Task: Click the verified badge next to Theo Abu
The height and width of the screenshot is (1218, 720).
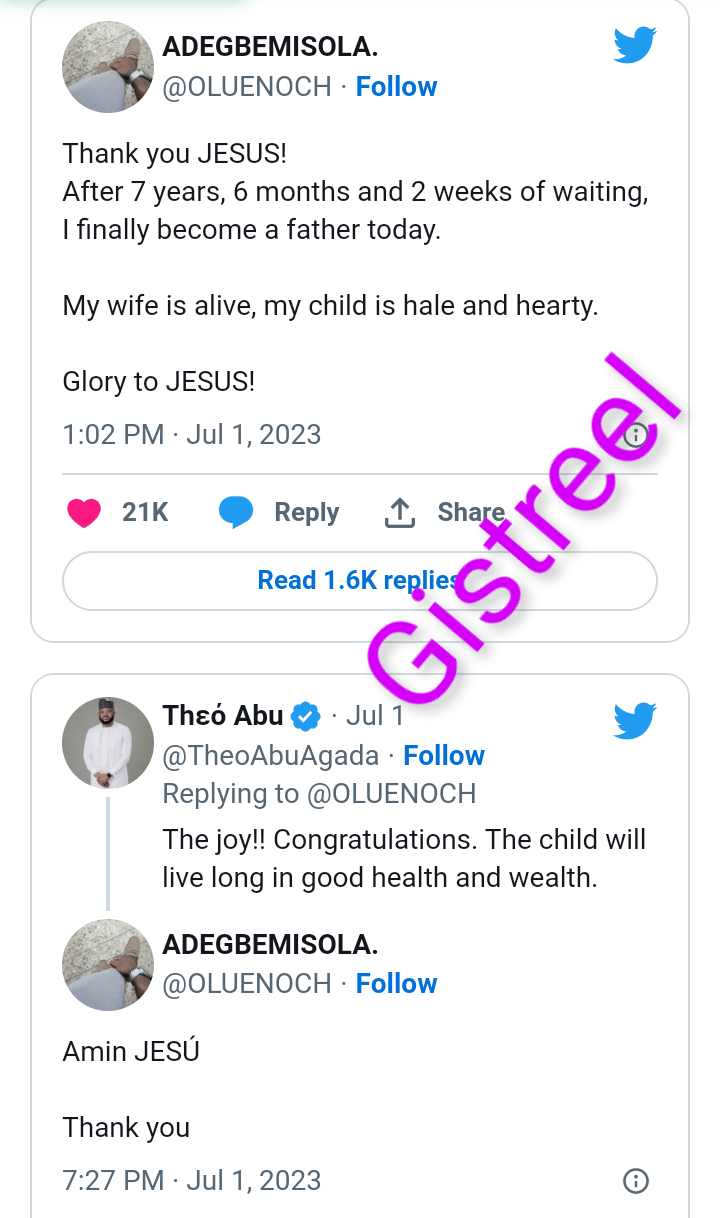Action: coord(306,715)
